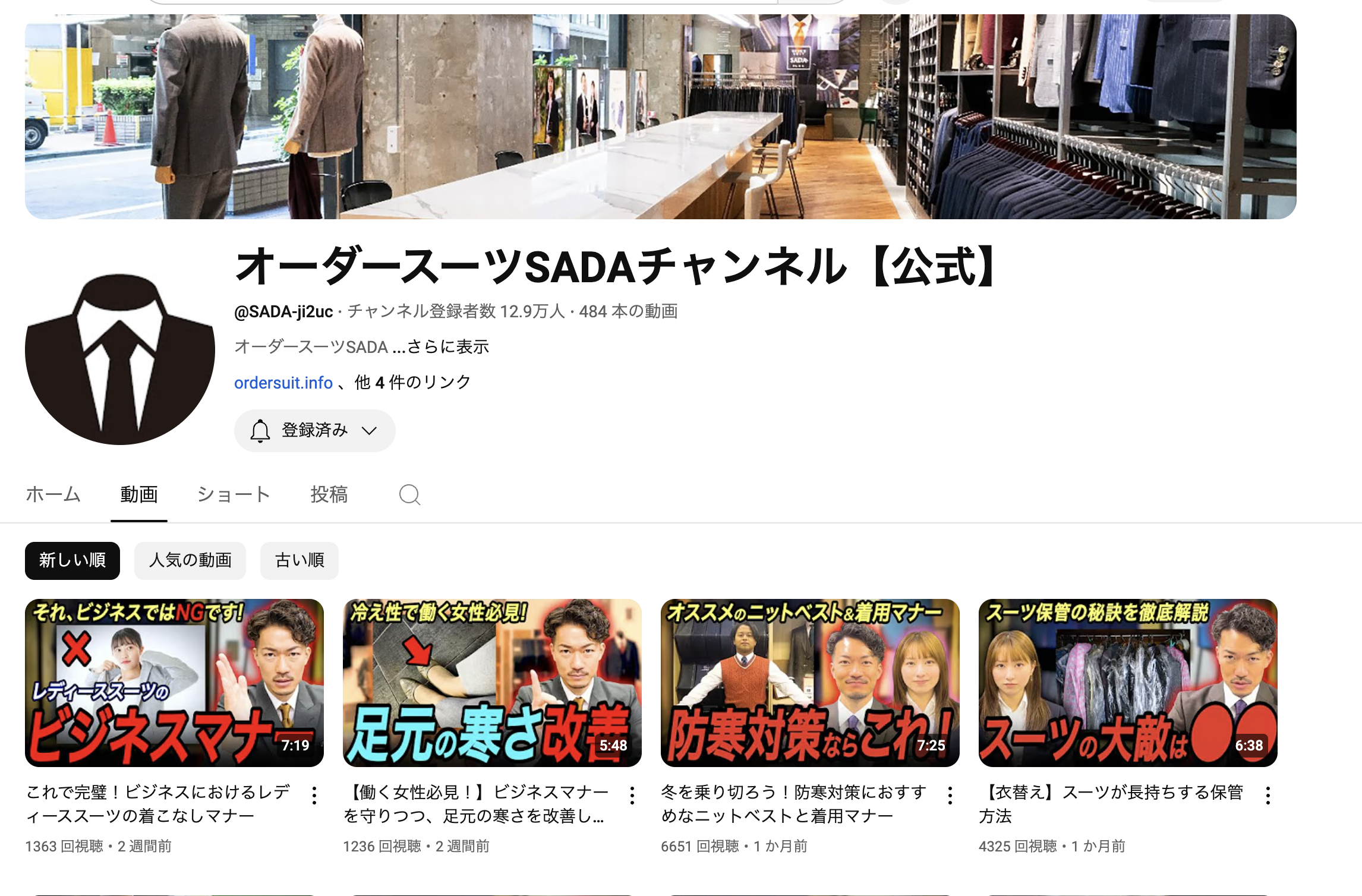Select the 新しい順 sort chip
The width and height of the screenshot is (1362, 896).
(x=72, y=560)
